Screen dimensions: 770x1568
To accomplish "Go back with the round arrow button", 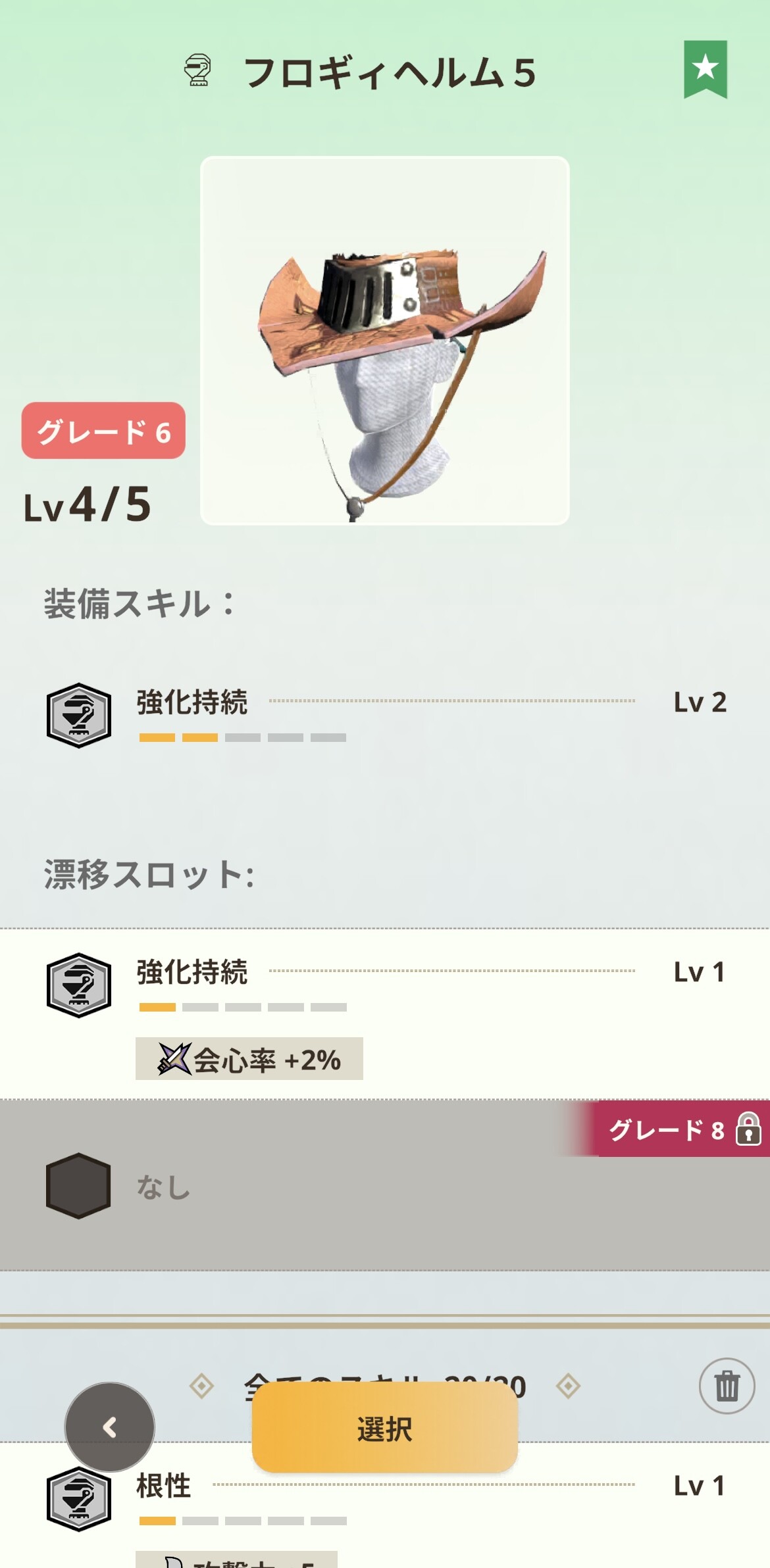I will point(110,1427).
